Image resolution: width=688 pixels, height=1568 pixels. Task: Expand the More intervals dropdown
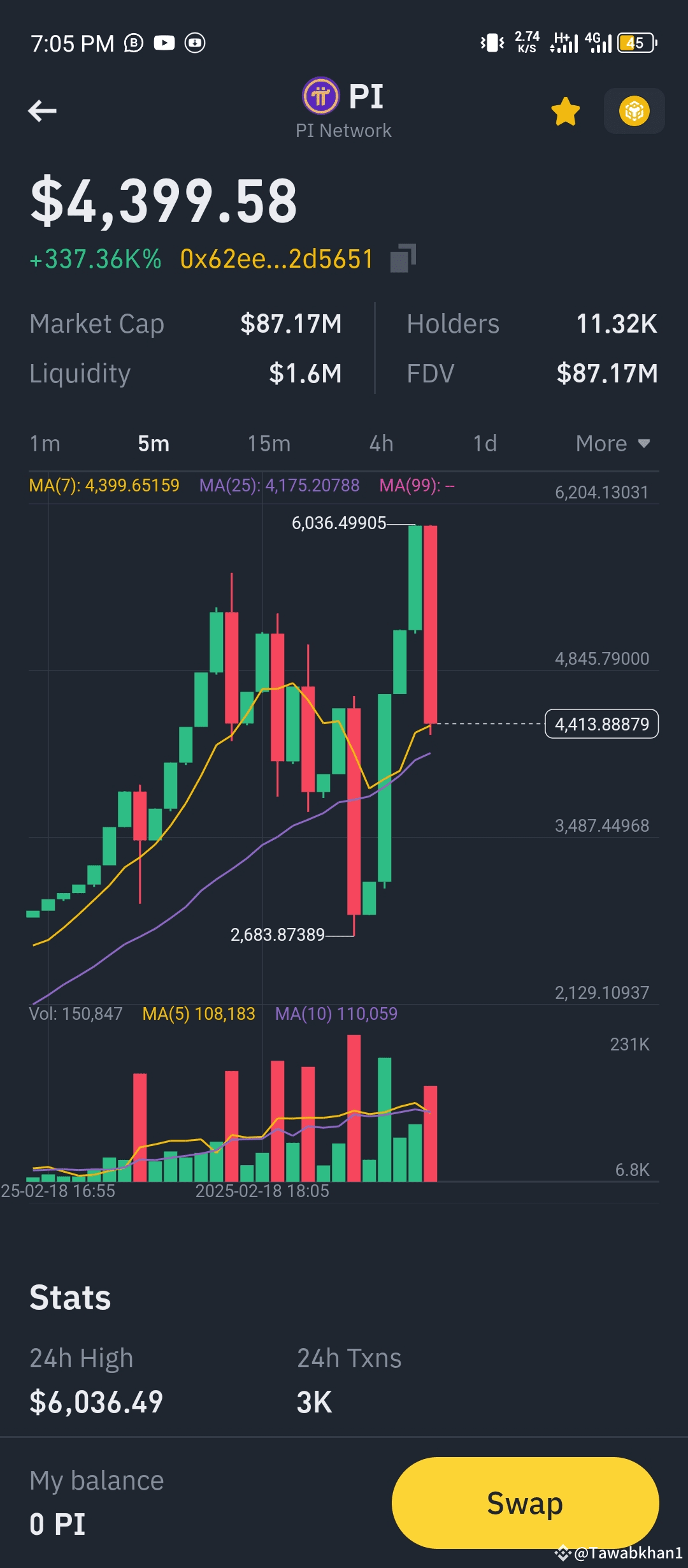click(x=613, y=444)
